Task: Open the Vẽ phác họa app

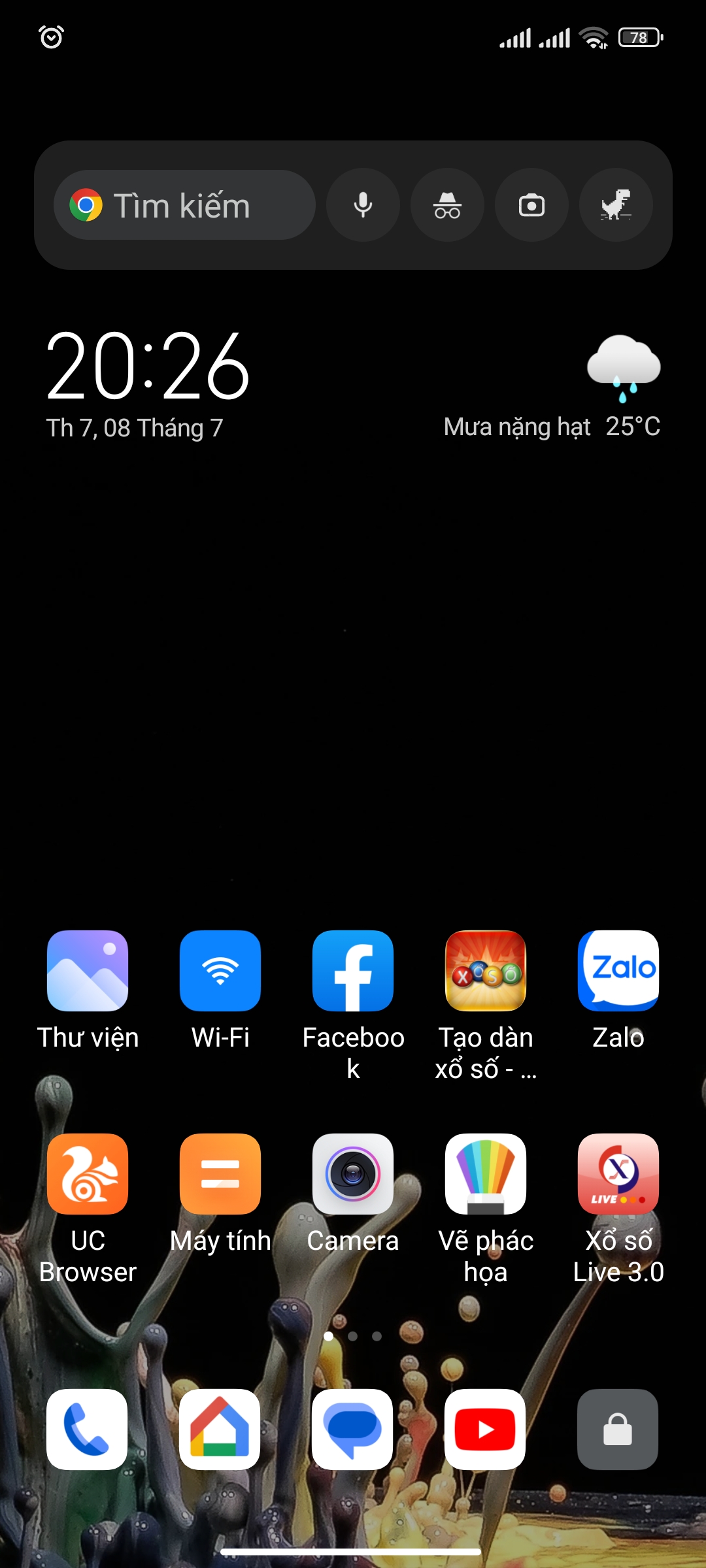Action: point(486,1174)
